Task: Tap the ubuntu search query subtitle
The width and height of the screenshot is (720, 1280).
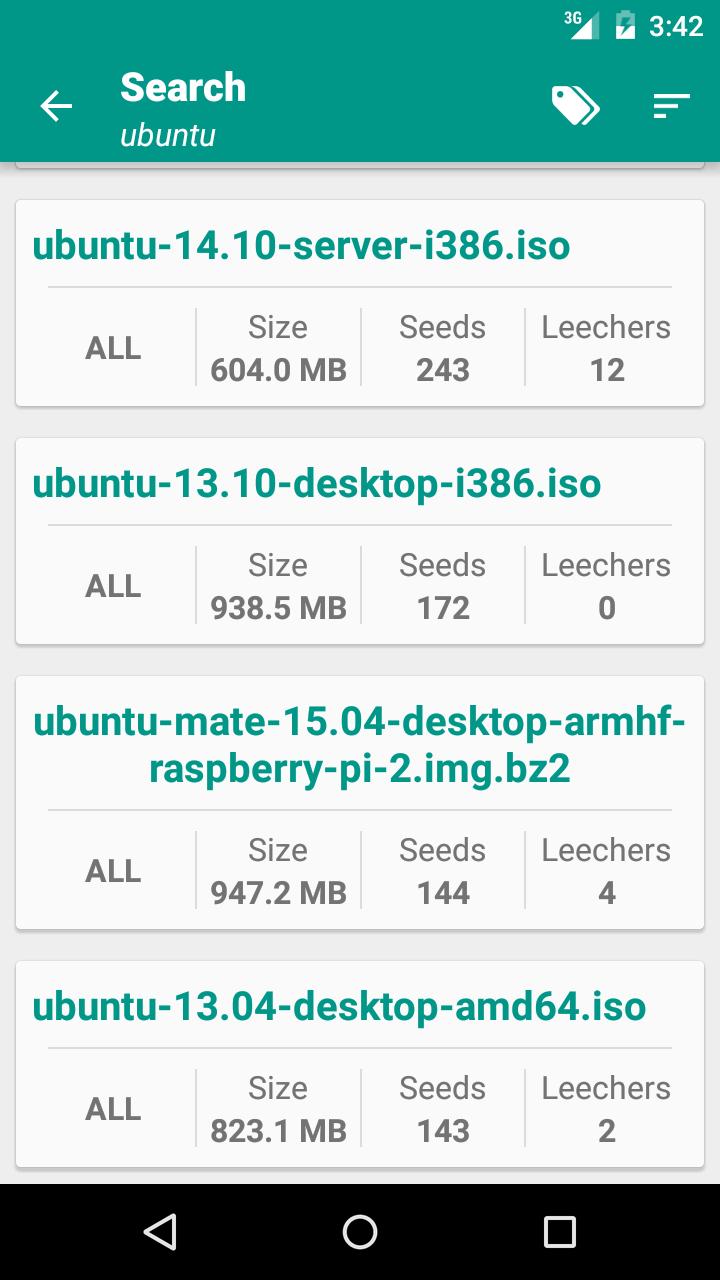Action: coord(168,135)
